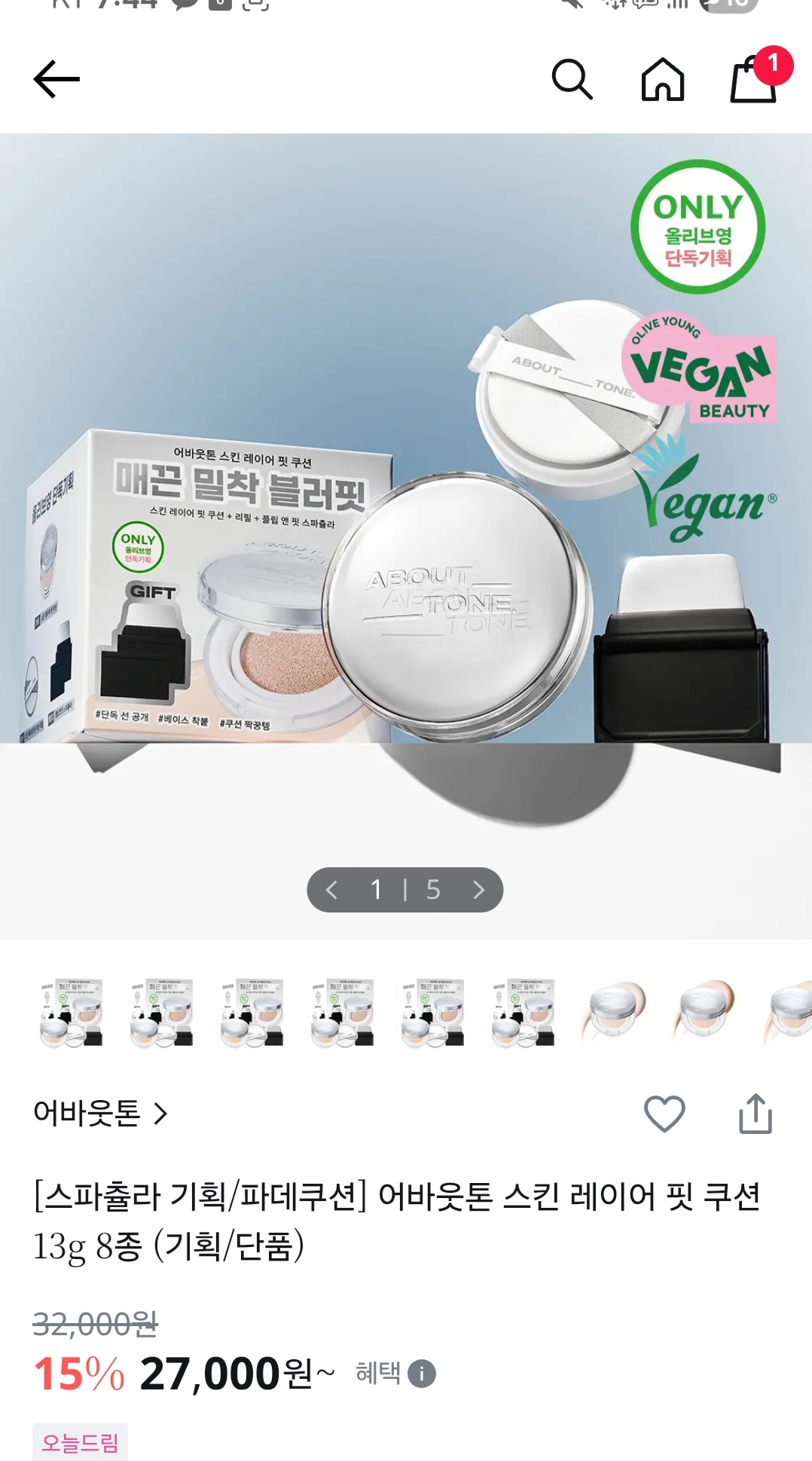
Task: Show the next product image
Action: click(478, 890)
